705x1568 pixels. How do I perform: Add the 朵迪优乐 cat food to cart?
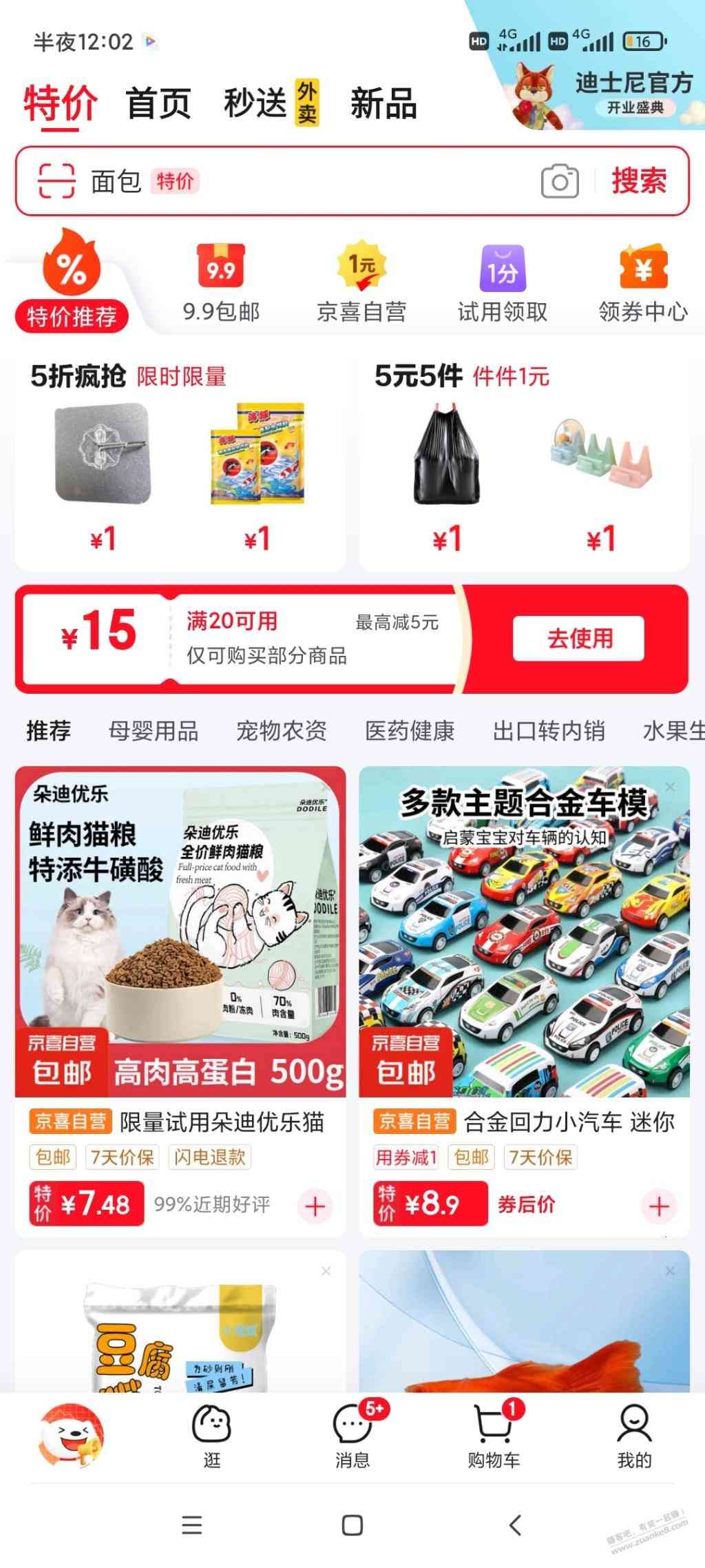tap(315, 1206)
